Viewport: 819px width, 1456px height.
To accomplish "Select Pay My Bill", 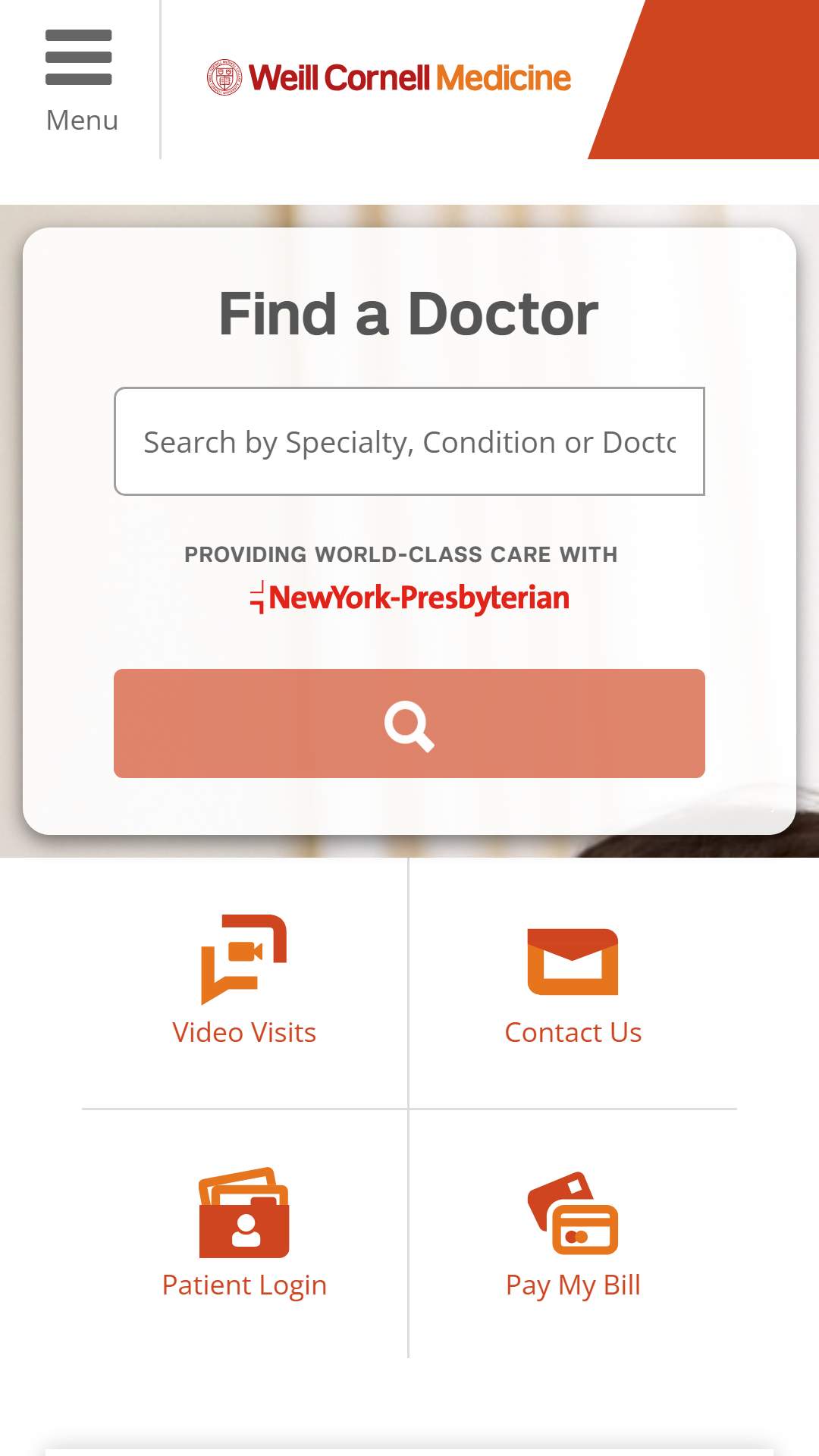I will (573, 1234).
